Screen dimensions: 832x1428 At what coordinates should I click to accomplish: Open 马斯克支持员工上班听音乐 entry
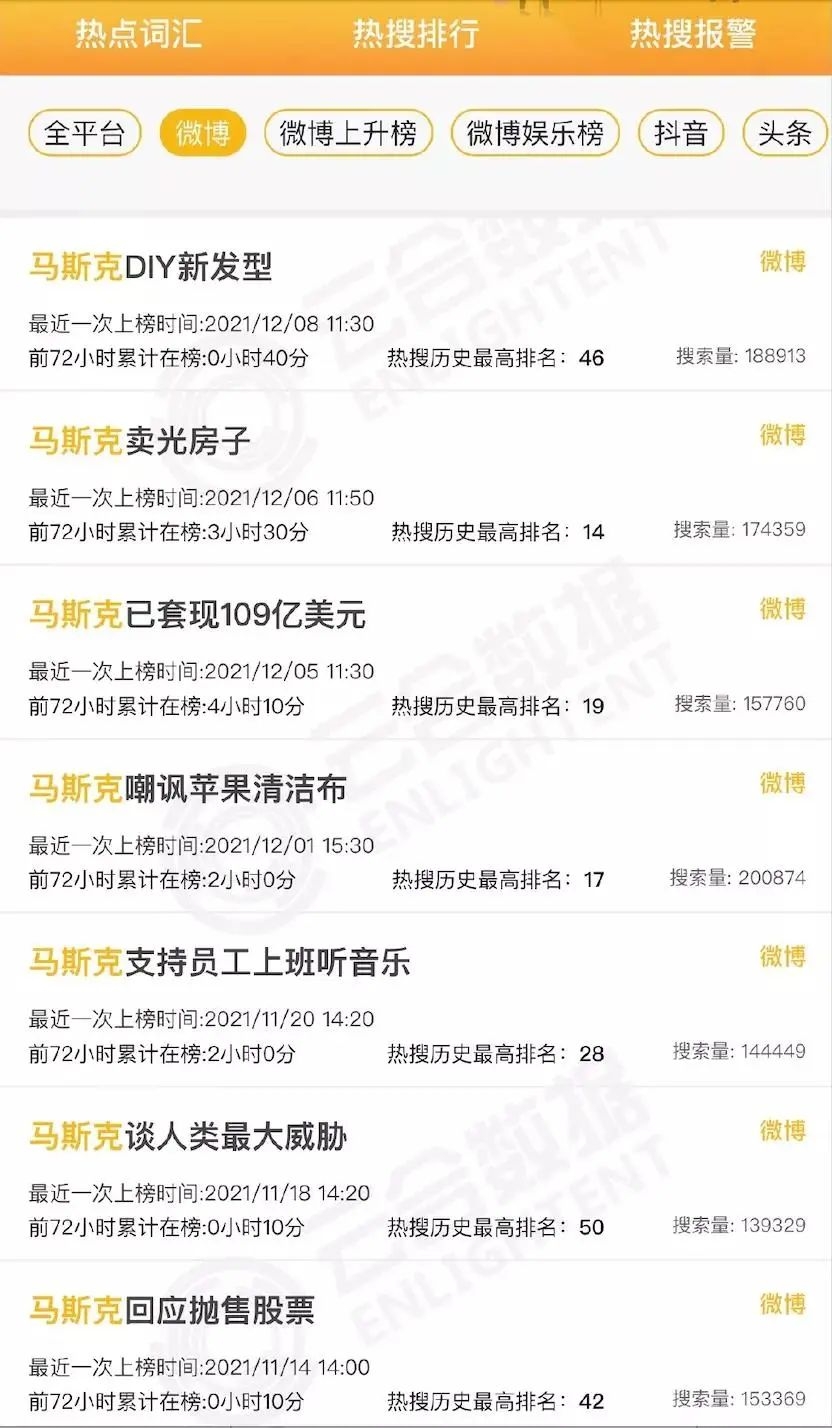tap(416, 1000)
